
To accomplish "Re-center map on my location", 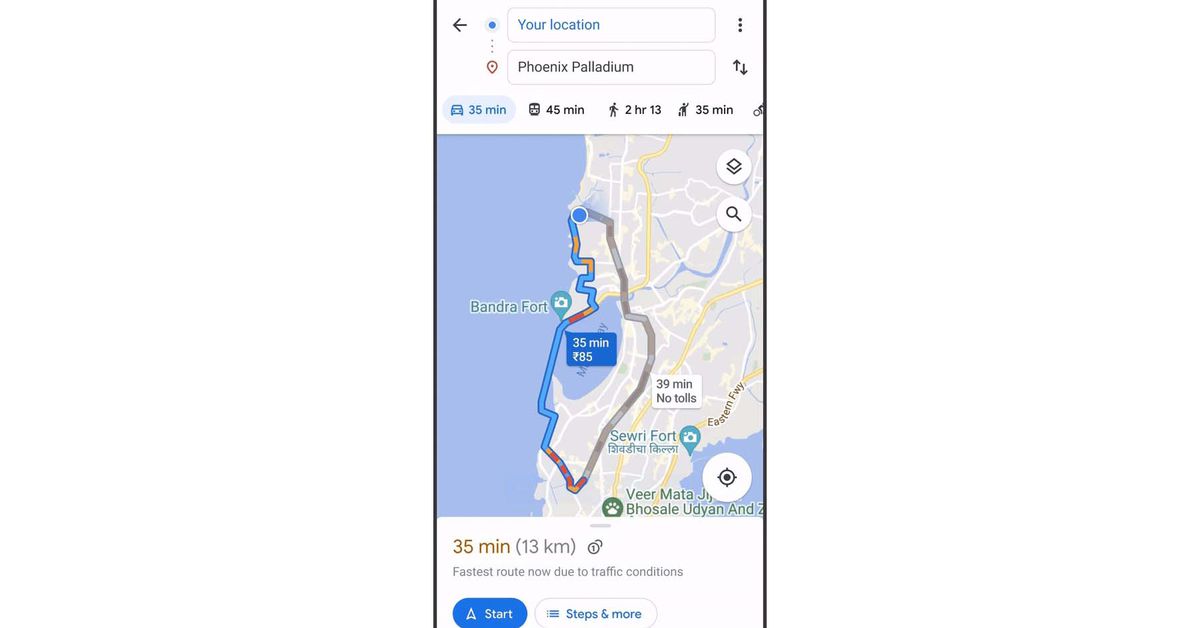I will point(727,478).
